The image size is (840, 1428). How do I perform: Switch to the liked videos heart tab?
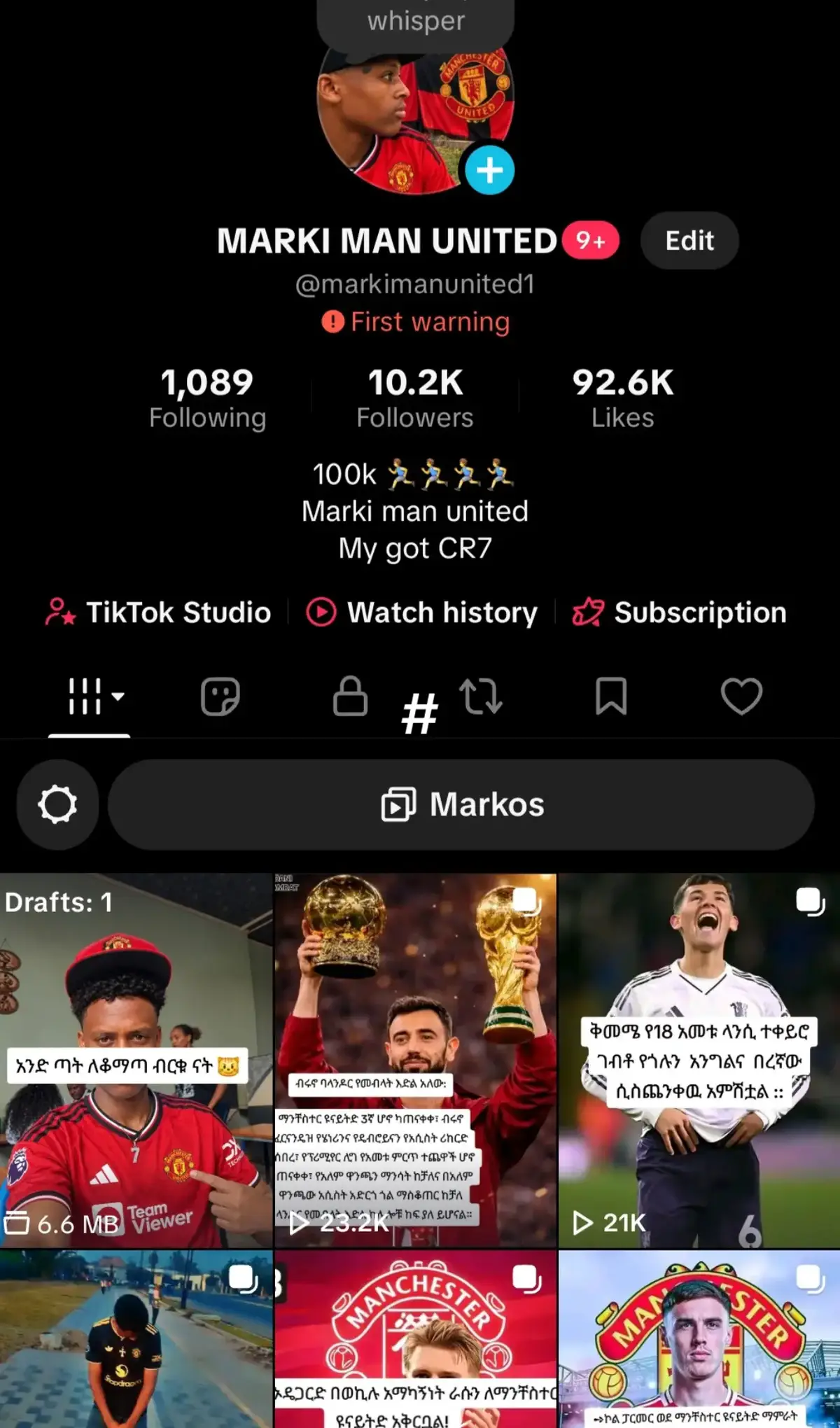[741, 696]
